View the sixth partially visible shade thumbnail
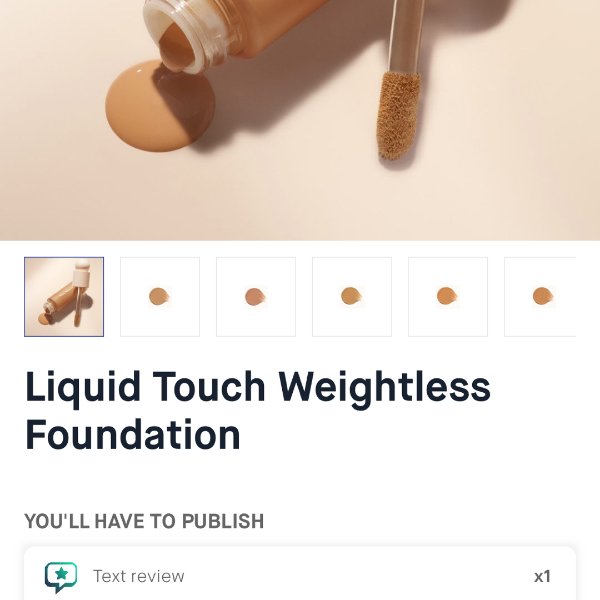 click(x=540, y=297)
